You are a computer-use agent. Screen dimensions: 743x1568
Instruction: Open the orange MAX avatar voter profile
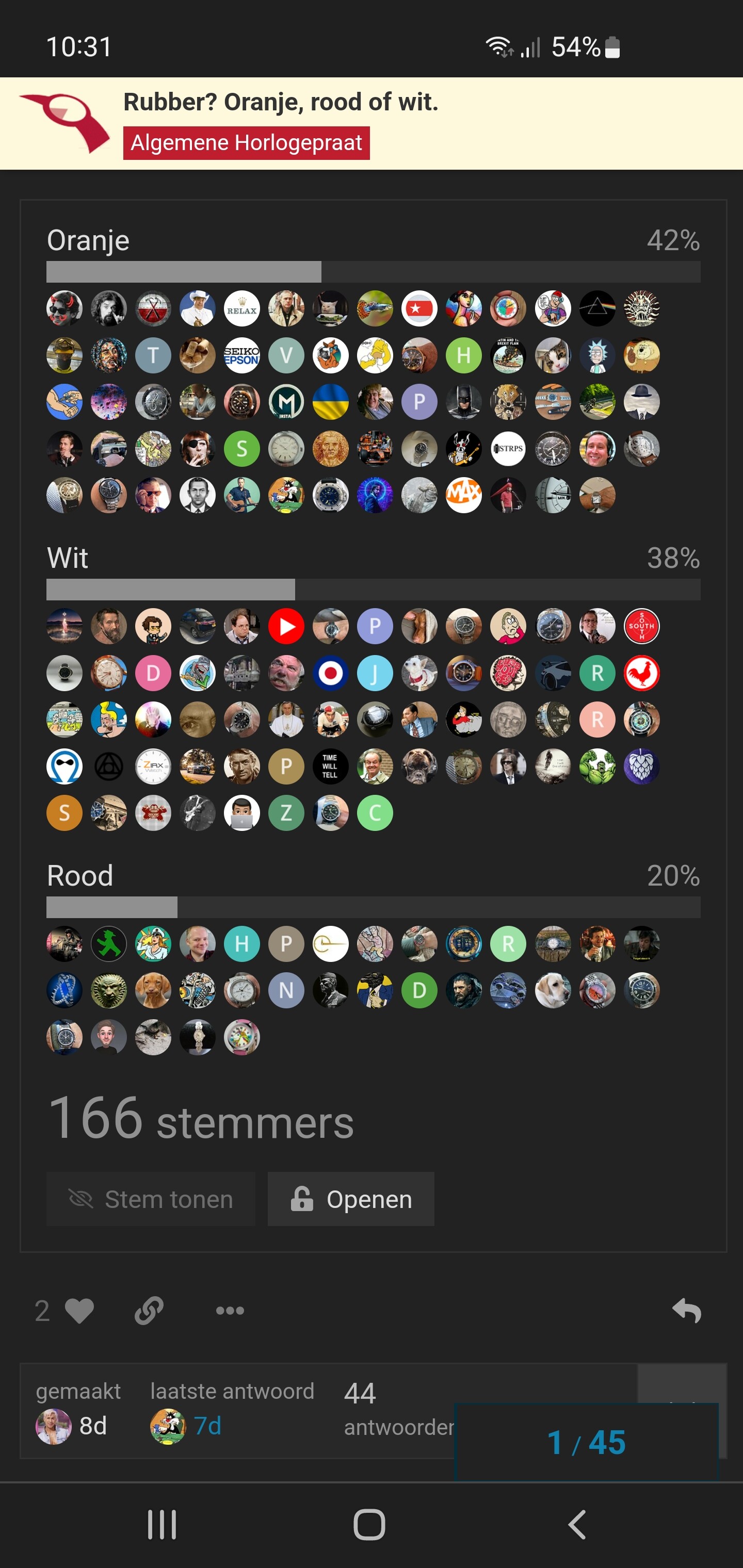pyautogui.click(x=463, y=495)
